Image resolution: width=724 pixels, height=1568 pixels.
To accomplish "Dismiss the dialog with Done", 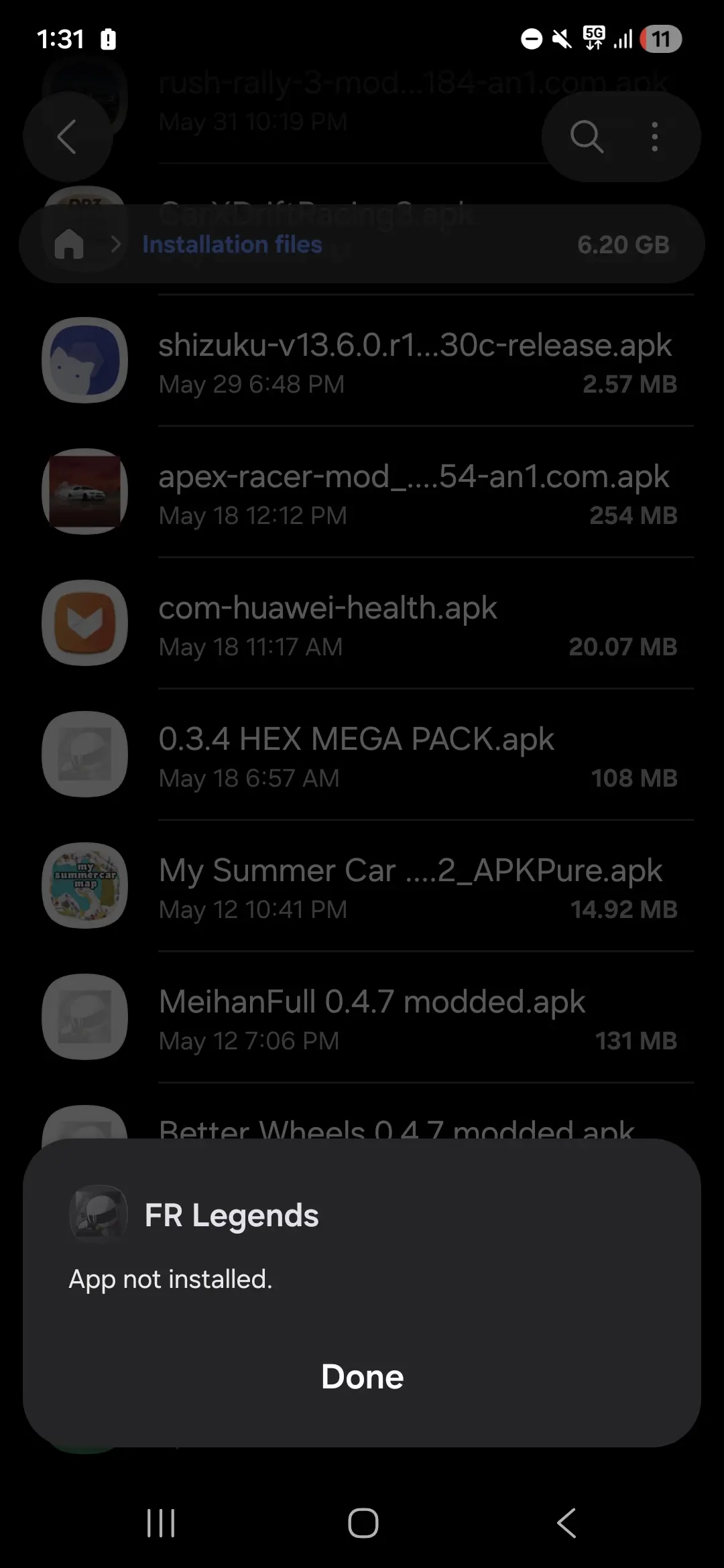I will pyautogui.click(x=362, y=1377).
